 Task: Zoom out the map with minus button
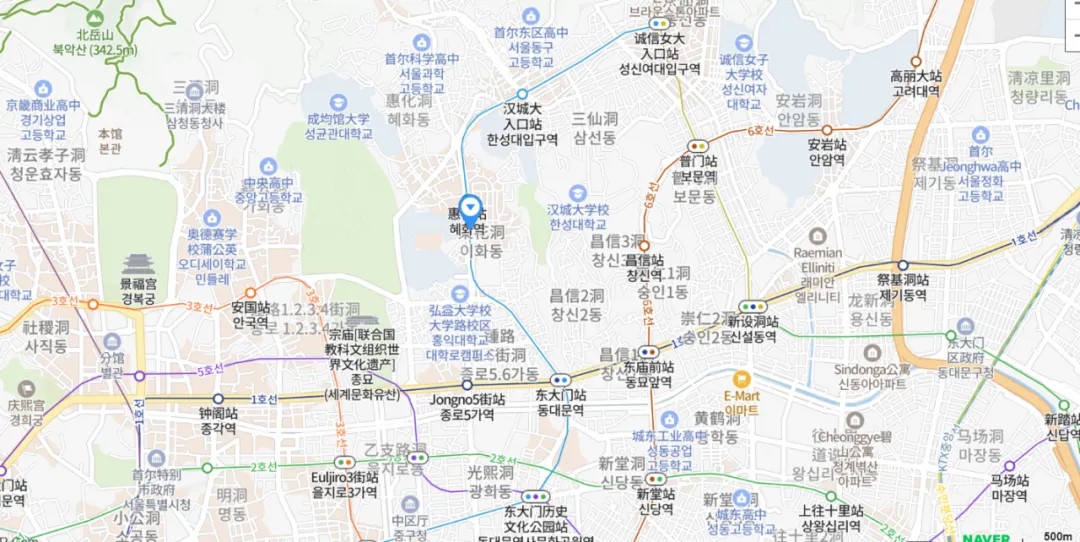coord(1076,35)
